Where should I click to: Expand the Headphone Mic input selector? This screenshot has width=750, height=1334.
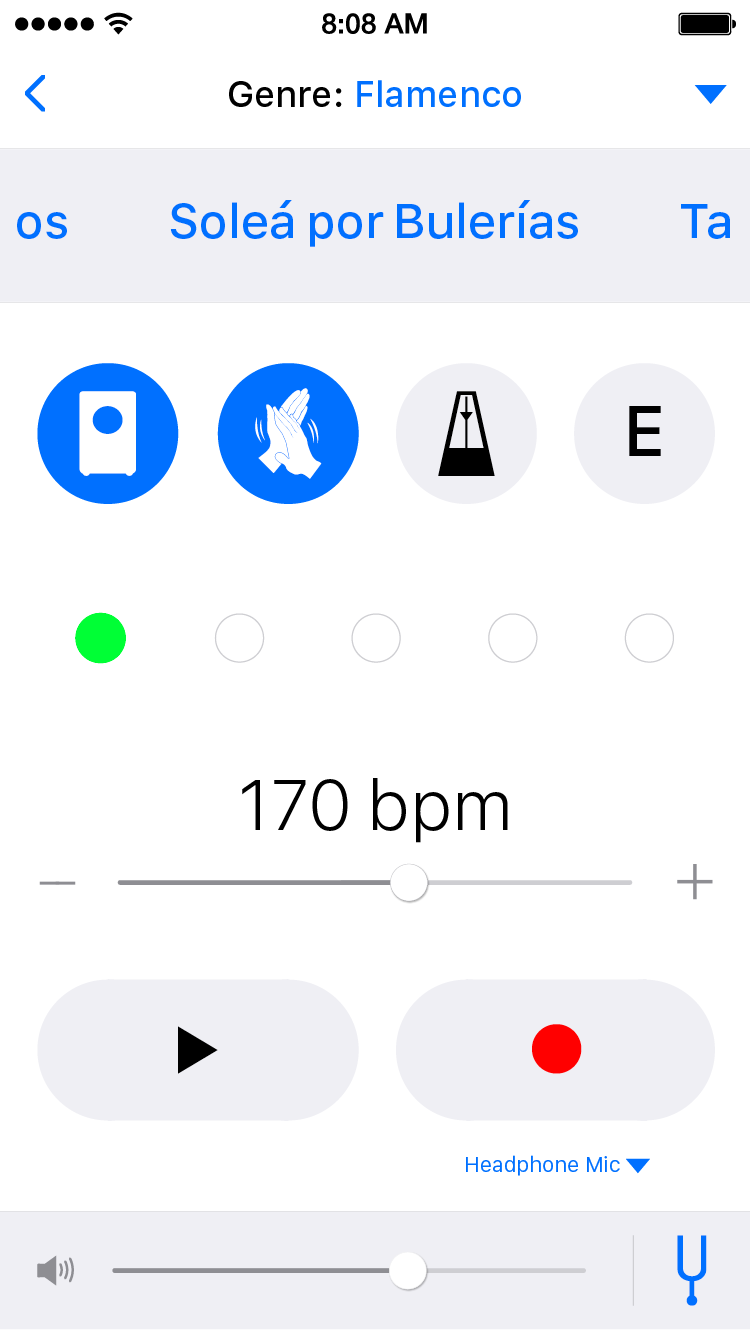(557, 1164)
